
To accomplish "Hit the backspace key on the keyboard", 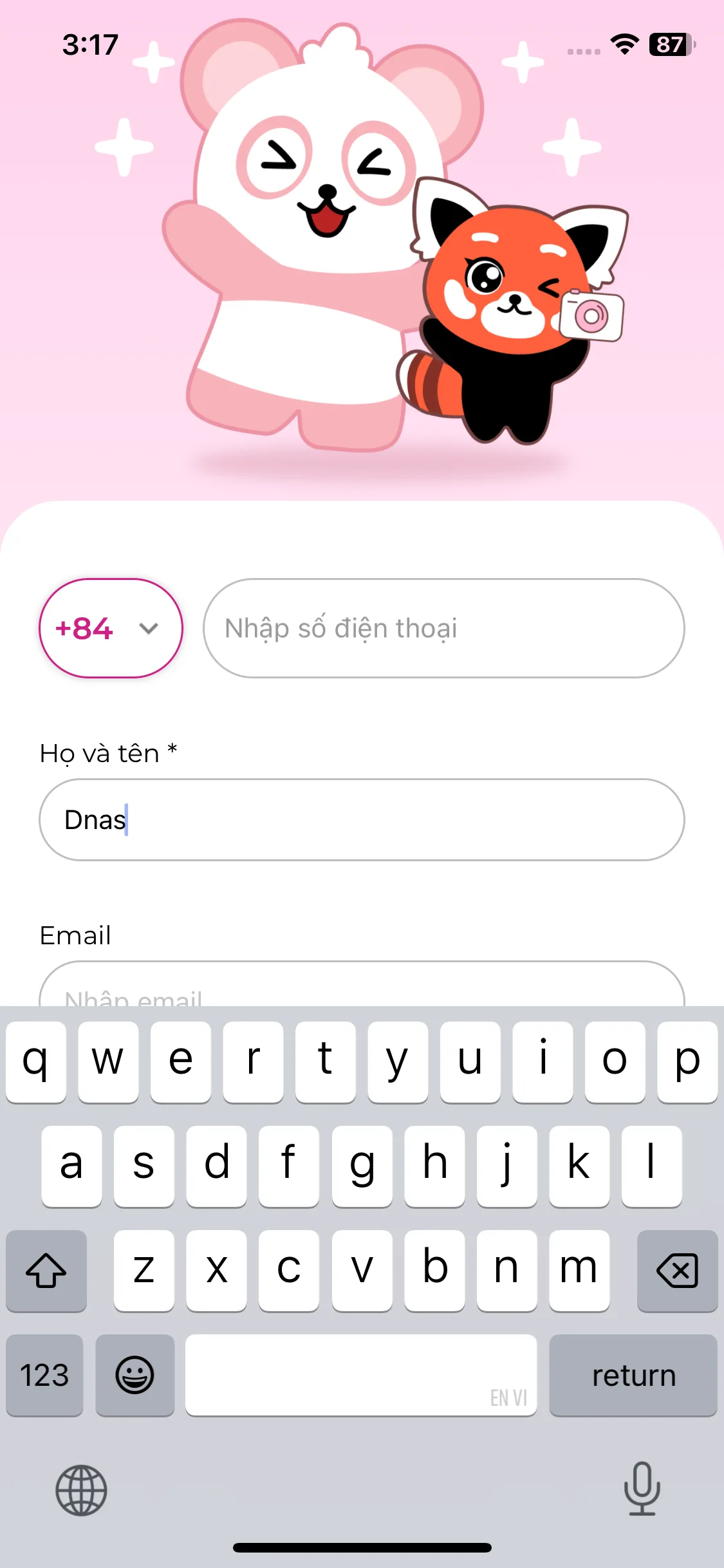I will pyautogui.click(x=677, y=1271).
